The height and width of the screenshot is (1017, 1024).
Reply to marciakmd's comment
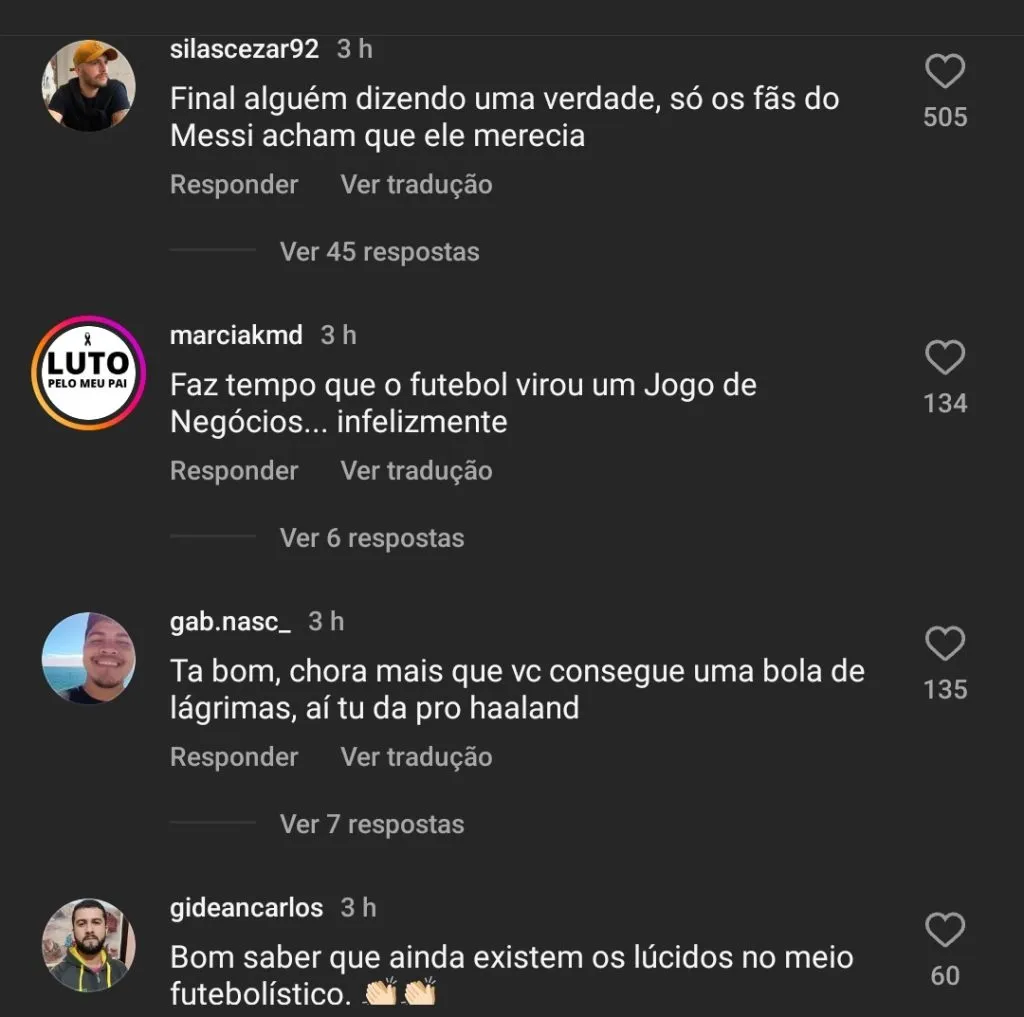tap(234, 471)
